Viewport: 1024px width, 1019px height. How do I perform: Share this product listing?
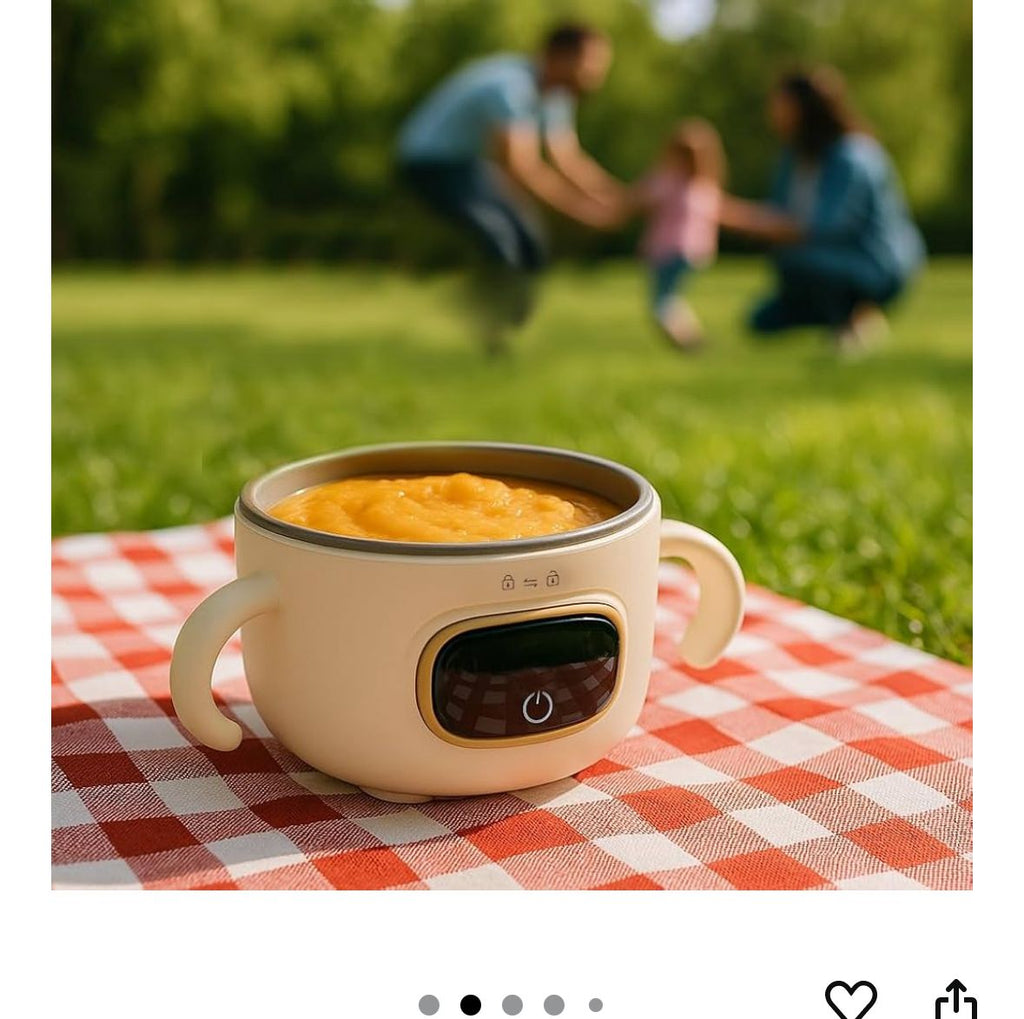tap(955, 999)
